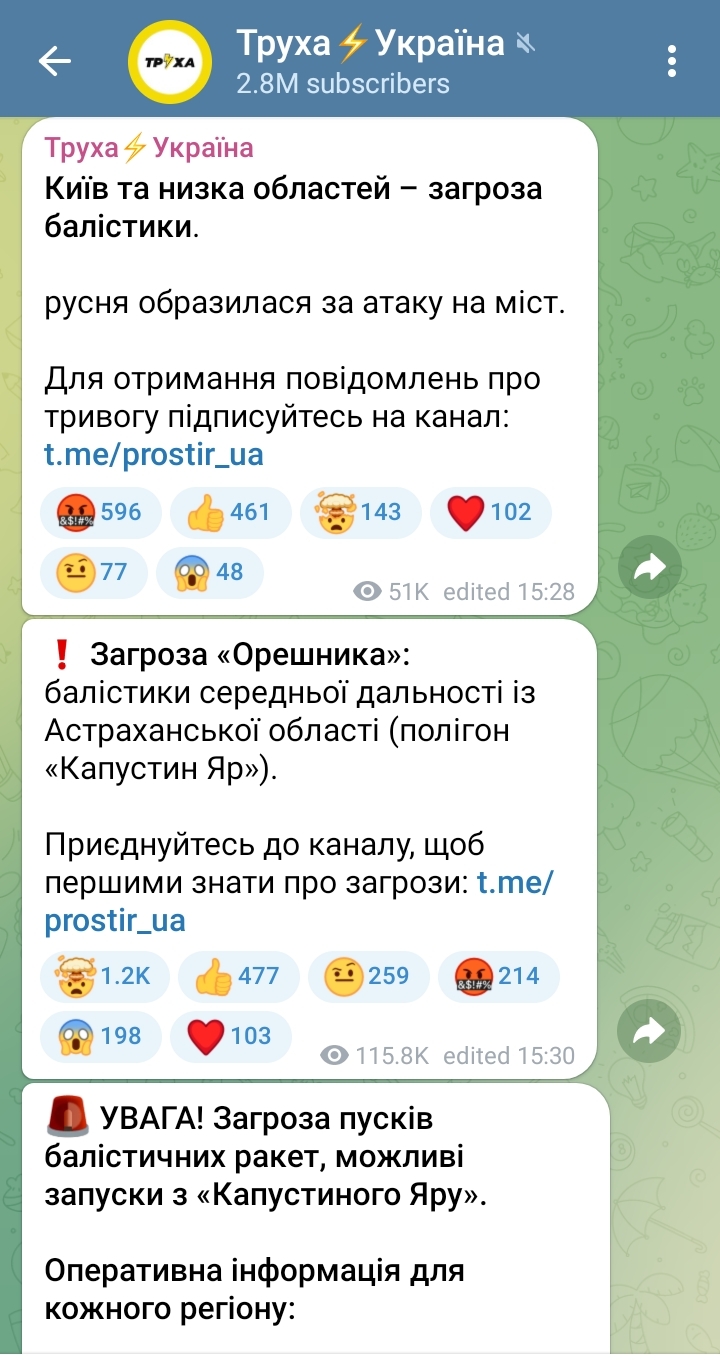The width and height of the screenshot is (720, 1360).
Task: Add angry cursing reaction showing 214
Action: 499,976
